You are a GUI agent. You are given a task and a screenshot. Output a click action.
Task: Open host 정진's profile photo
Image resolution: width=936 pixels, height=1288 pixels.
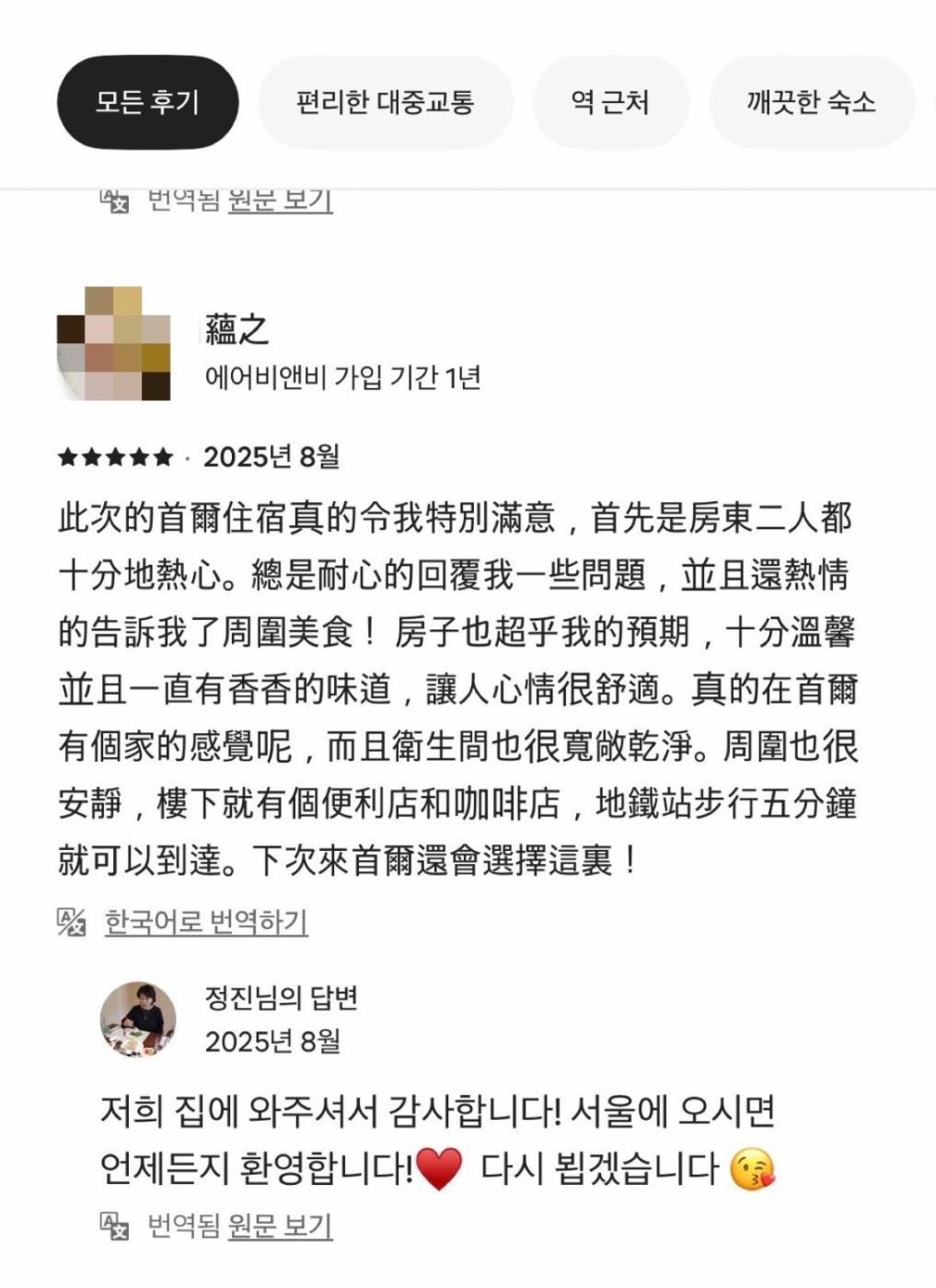click(138, 1019)
